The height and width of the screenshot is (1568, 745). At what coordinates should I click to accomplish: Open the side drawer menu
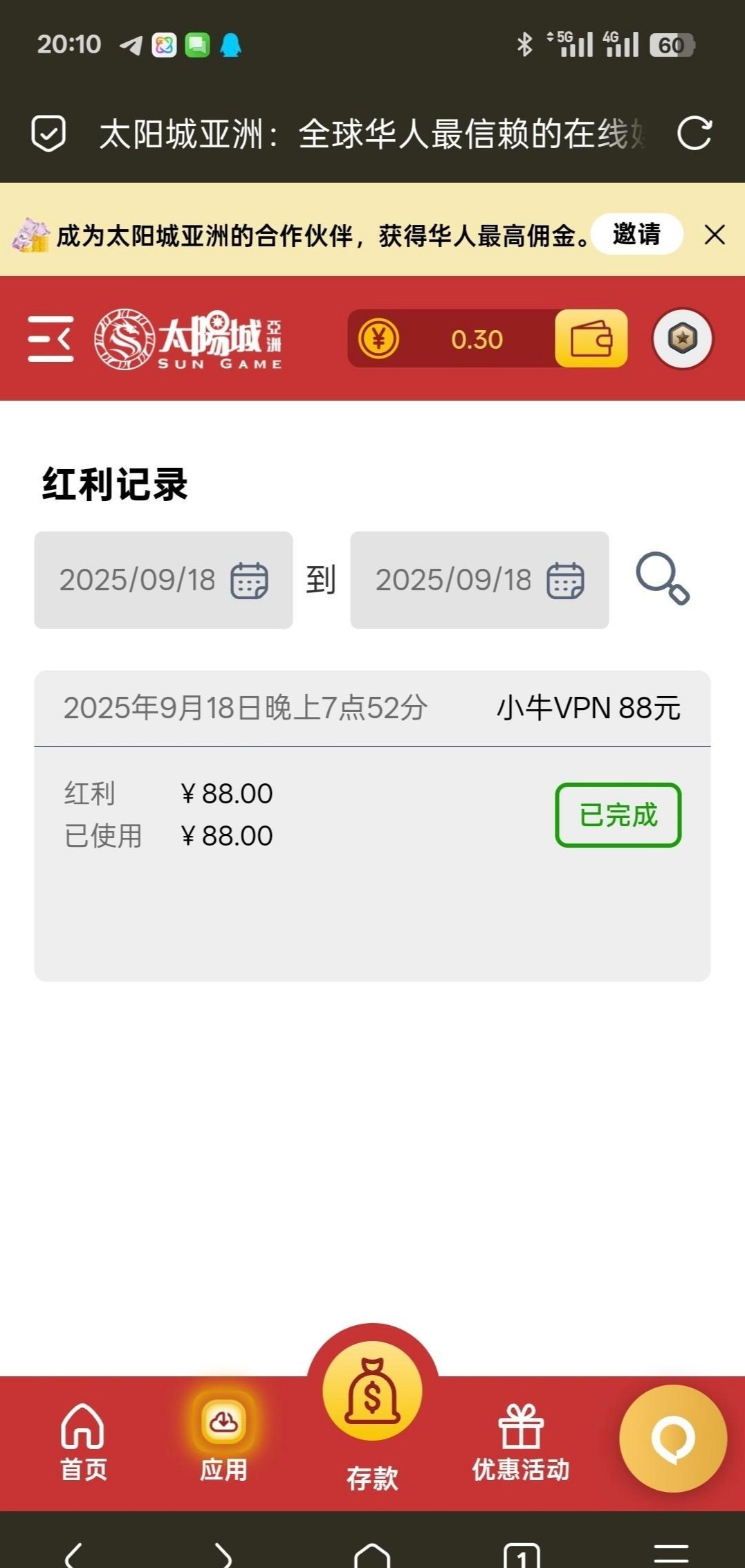(x=50, y=338)
